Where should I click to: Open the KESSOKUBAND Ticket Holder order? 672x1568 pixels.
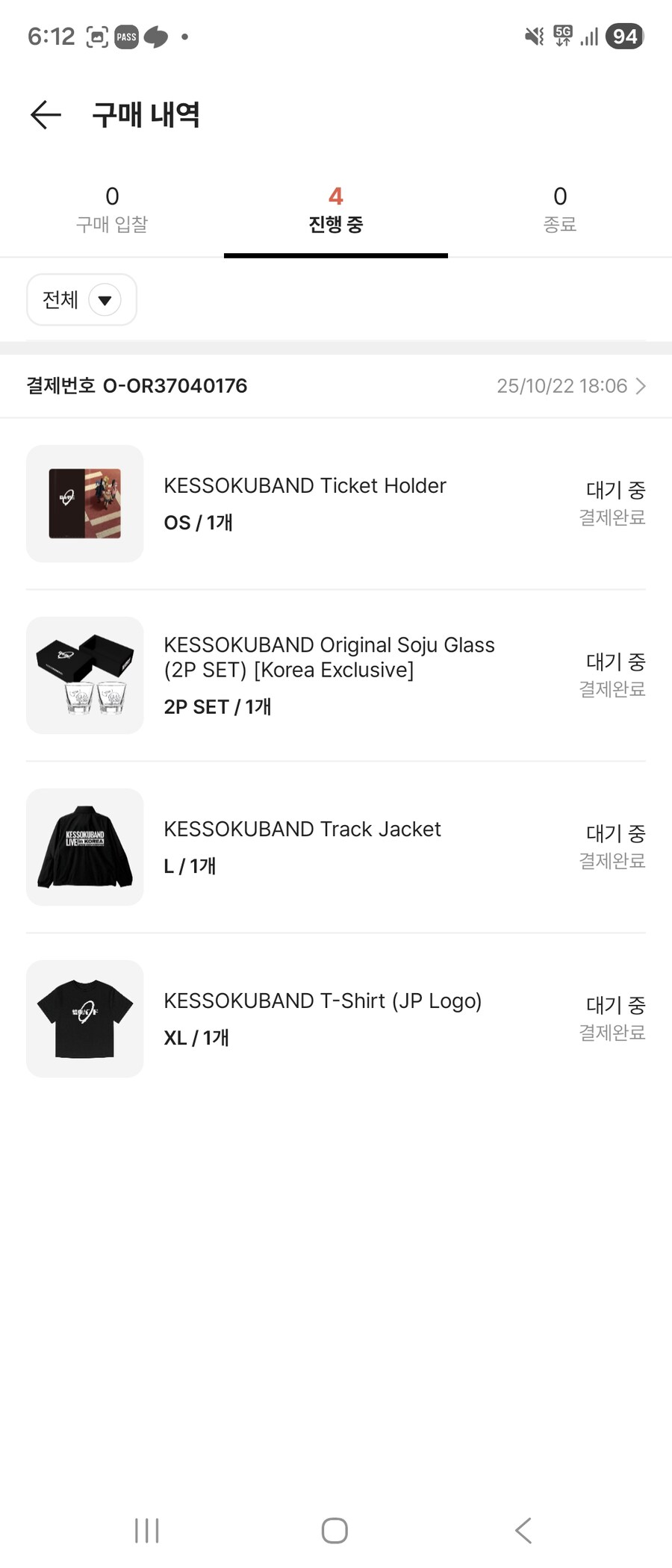(x=305, y=503)
